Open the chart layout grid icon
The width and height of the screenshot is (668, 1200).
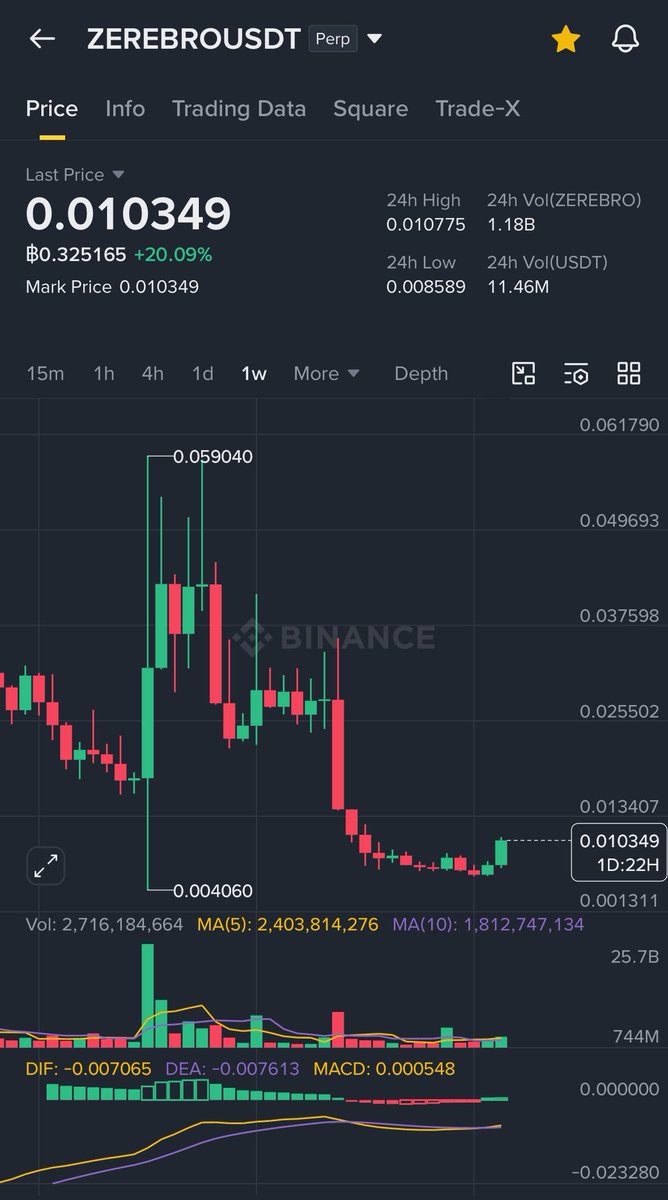[x=629, y=374]
